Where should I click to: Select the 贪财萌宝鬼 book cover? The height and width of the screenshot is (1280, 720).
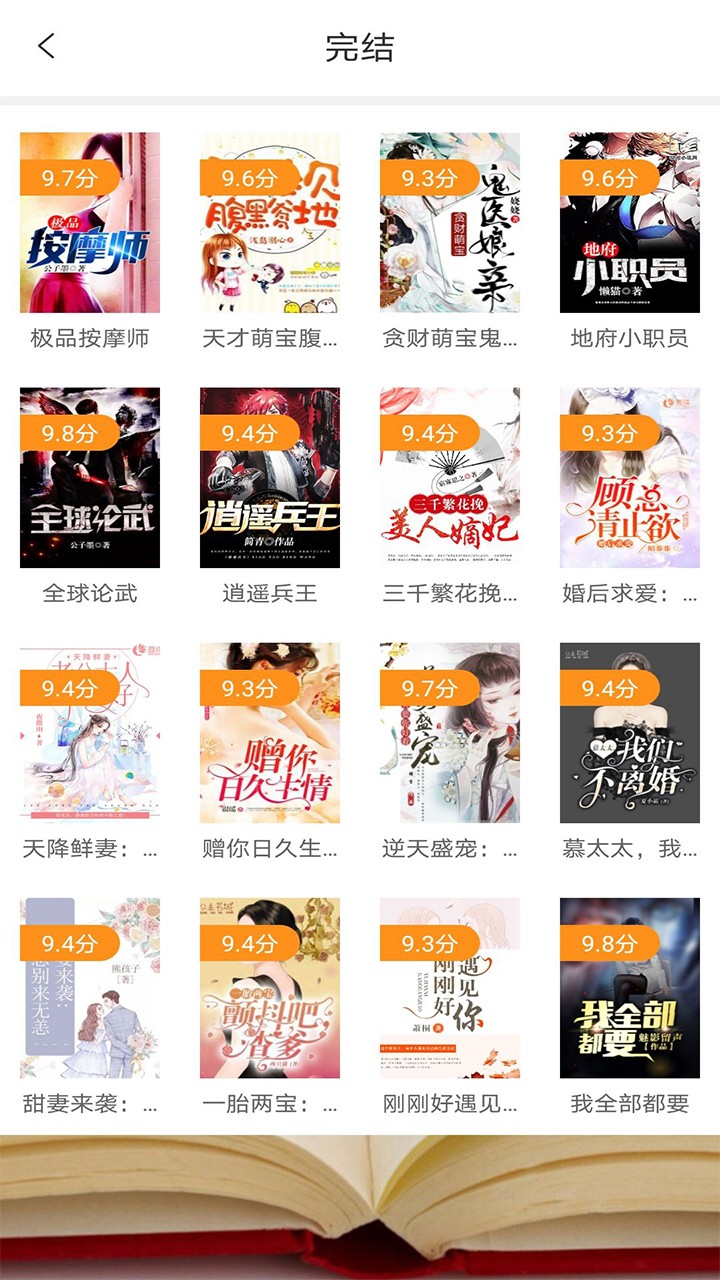[x=448, y=224]
